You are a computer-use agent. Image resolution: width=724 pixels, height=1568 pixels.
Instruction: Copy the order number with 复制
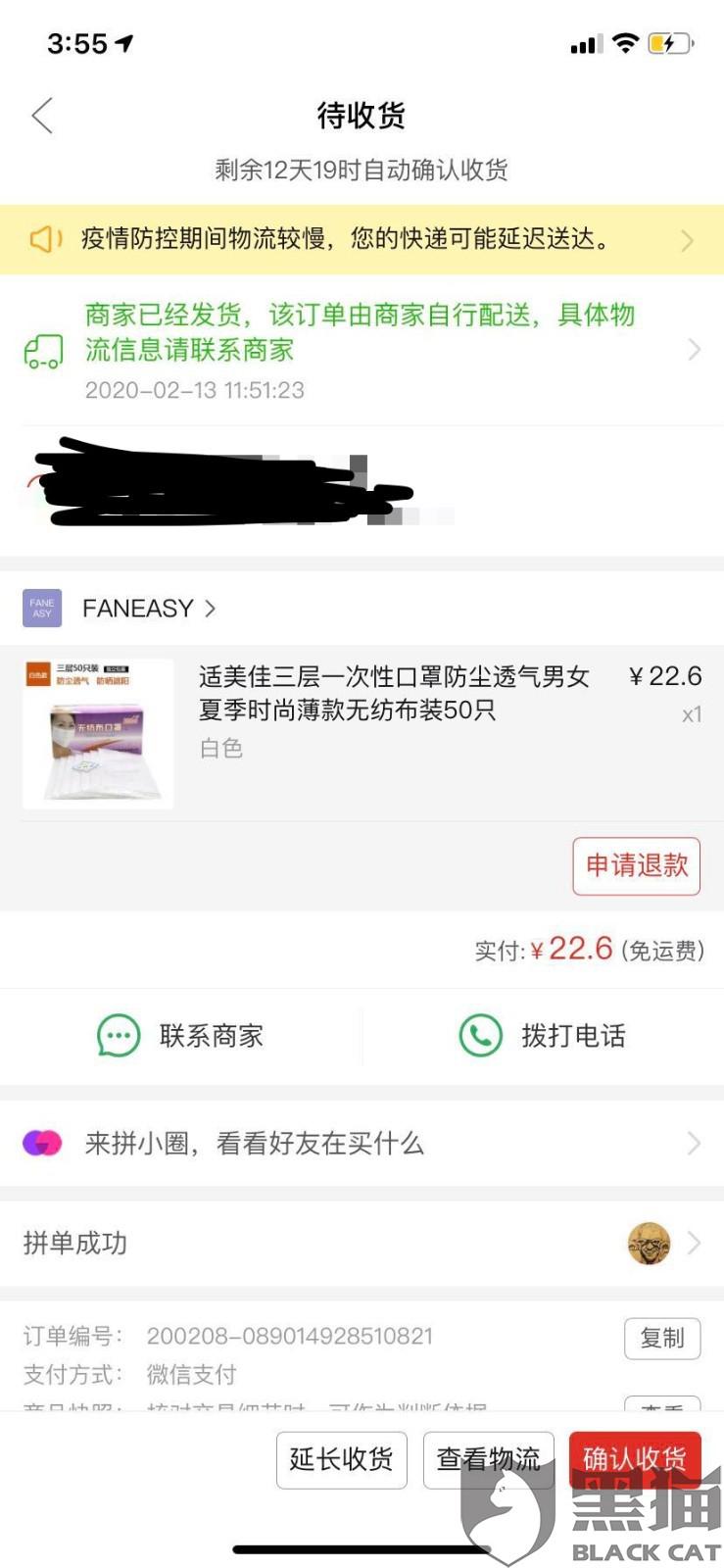662,1338
